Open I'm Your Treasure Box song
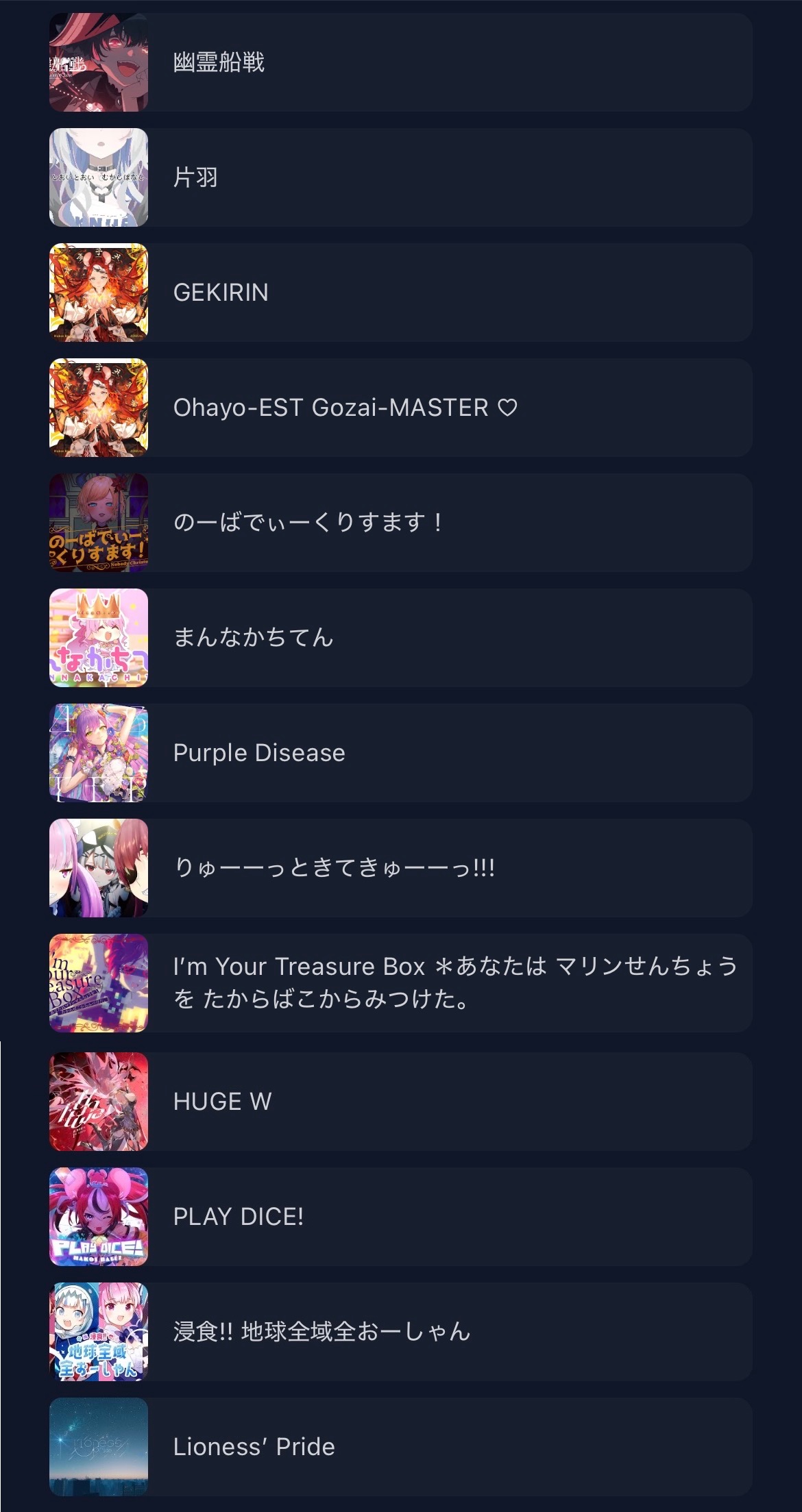The width and height of the screenshot is (802, 1512). point(400,983)
